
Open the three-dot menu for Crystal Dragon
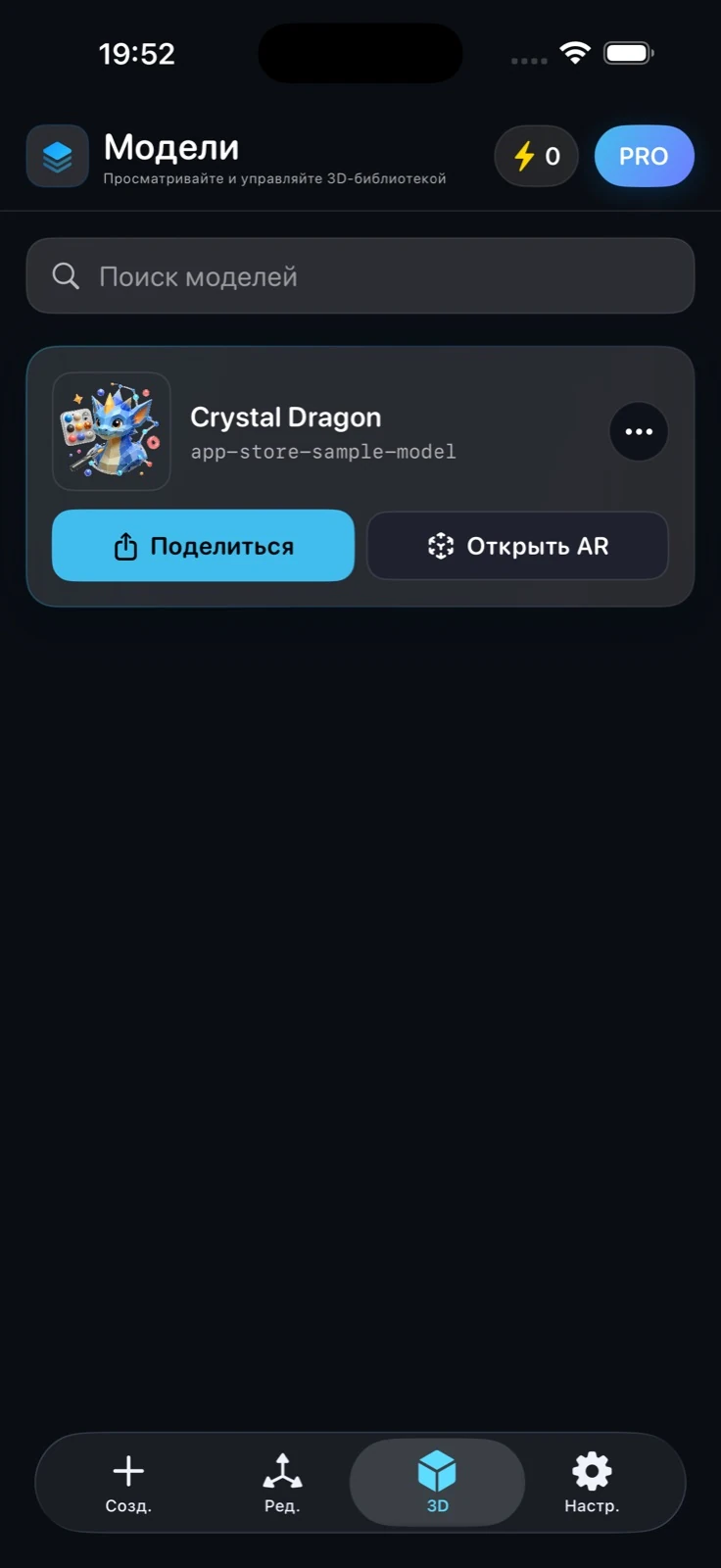point(639,431)
